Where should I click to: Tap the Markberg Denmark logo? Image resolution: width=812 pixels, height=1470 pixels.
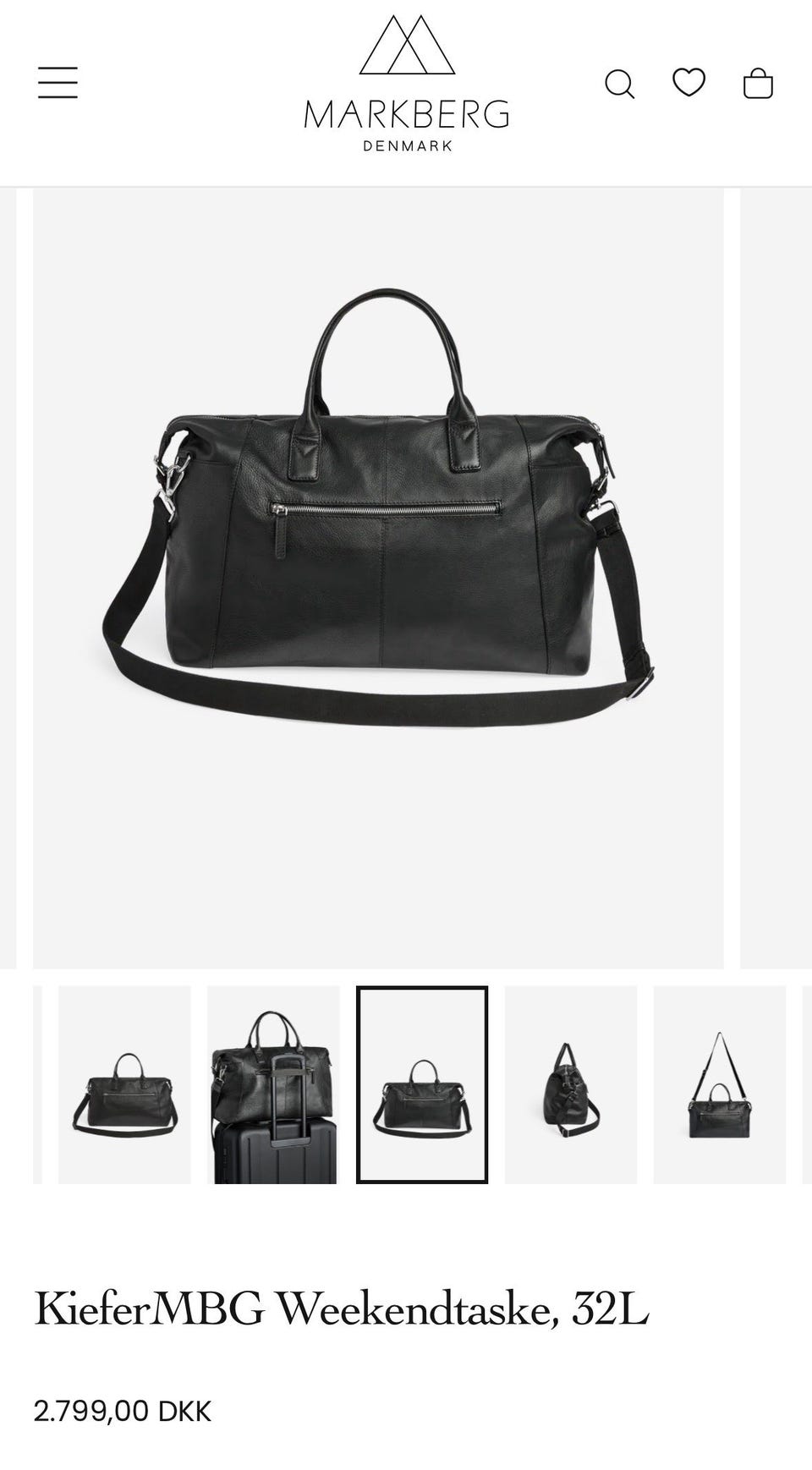pos(407,83)
